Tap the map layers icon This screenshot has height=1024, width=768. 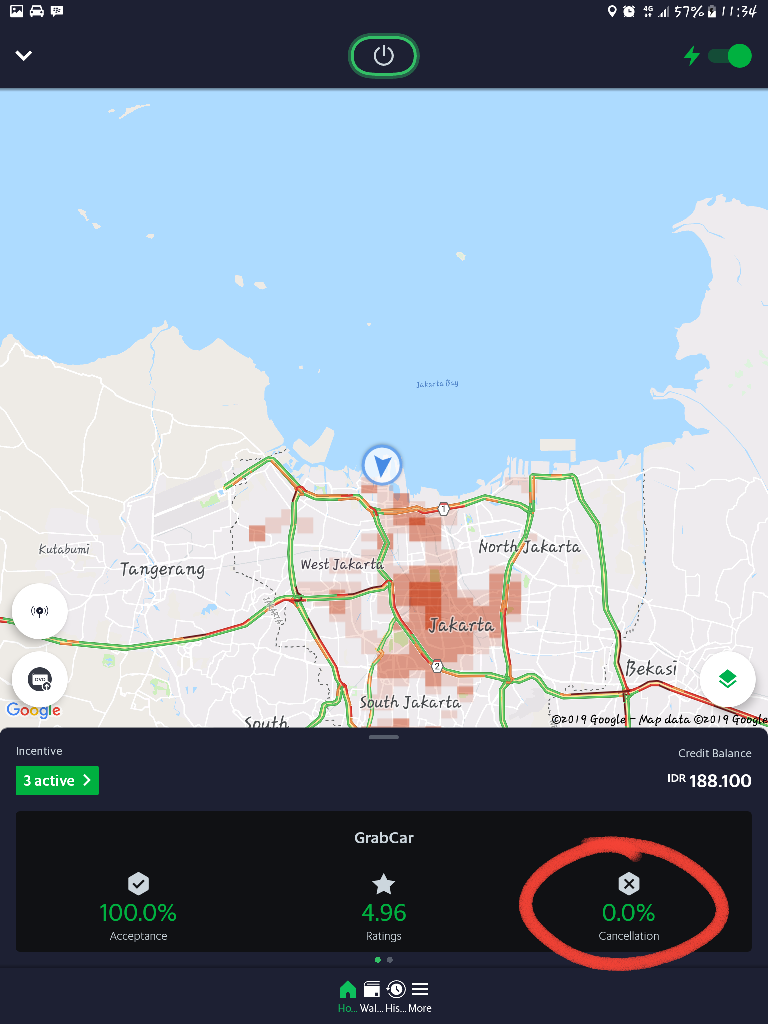[728, 678]
